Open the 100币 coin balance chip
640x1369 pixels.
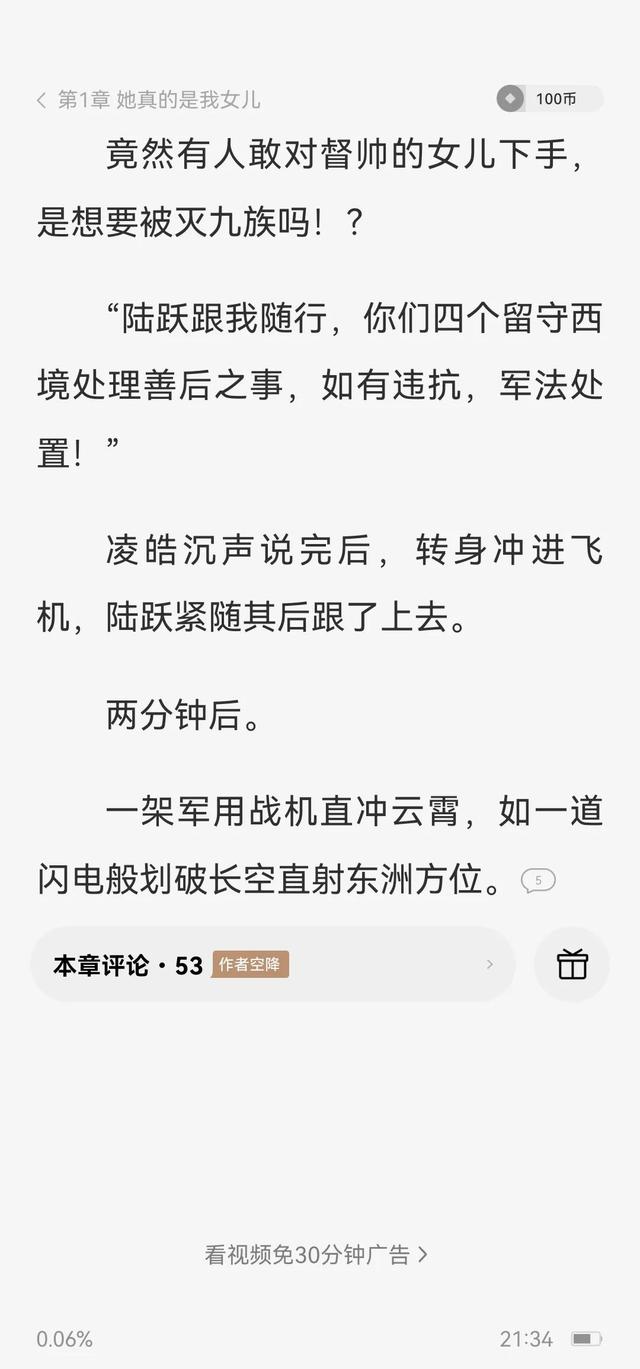click(x=549, y=99)
